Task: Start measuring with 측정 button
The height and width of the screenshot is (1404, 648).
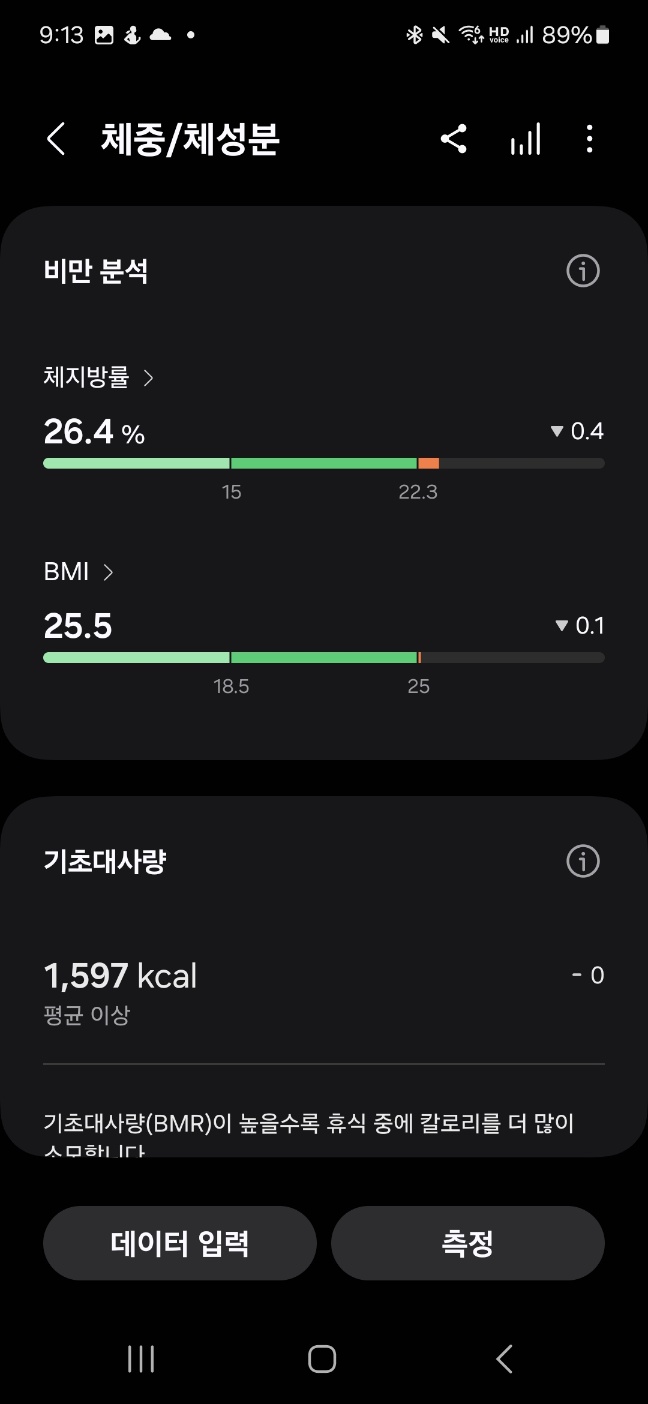Action: pyautogui.click(x=468, y=1243)
